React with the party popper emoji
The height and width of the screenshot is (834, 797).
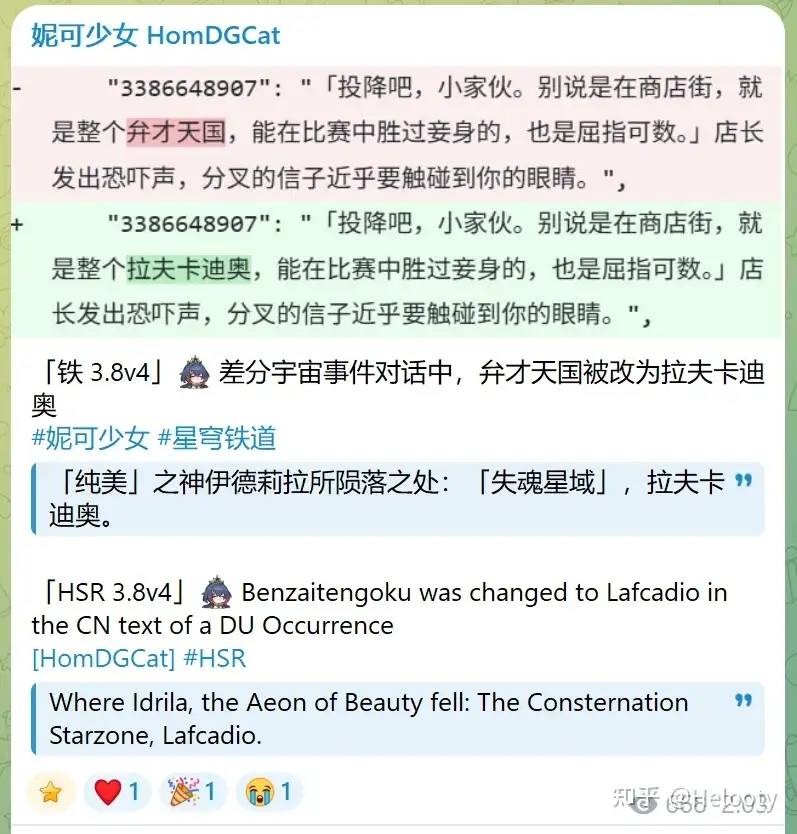coord(191,793)
